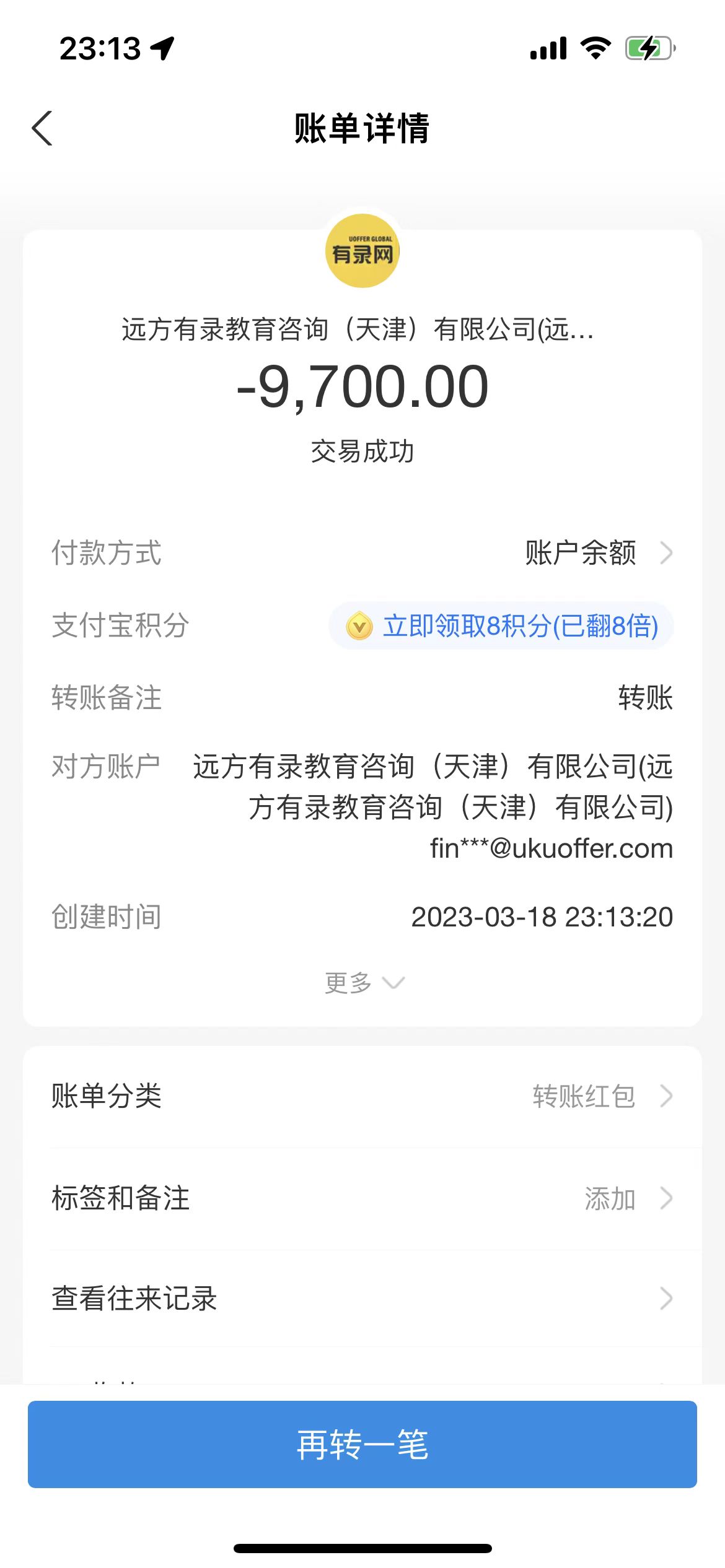The height and width of the screenshot is (1568, 725).
Task: Open 查看往来记录
Action: (362, 1298)
